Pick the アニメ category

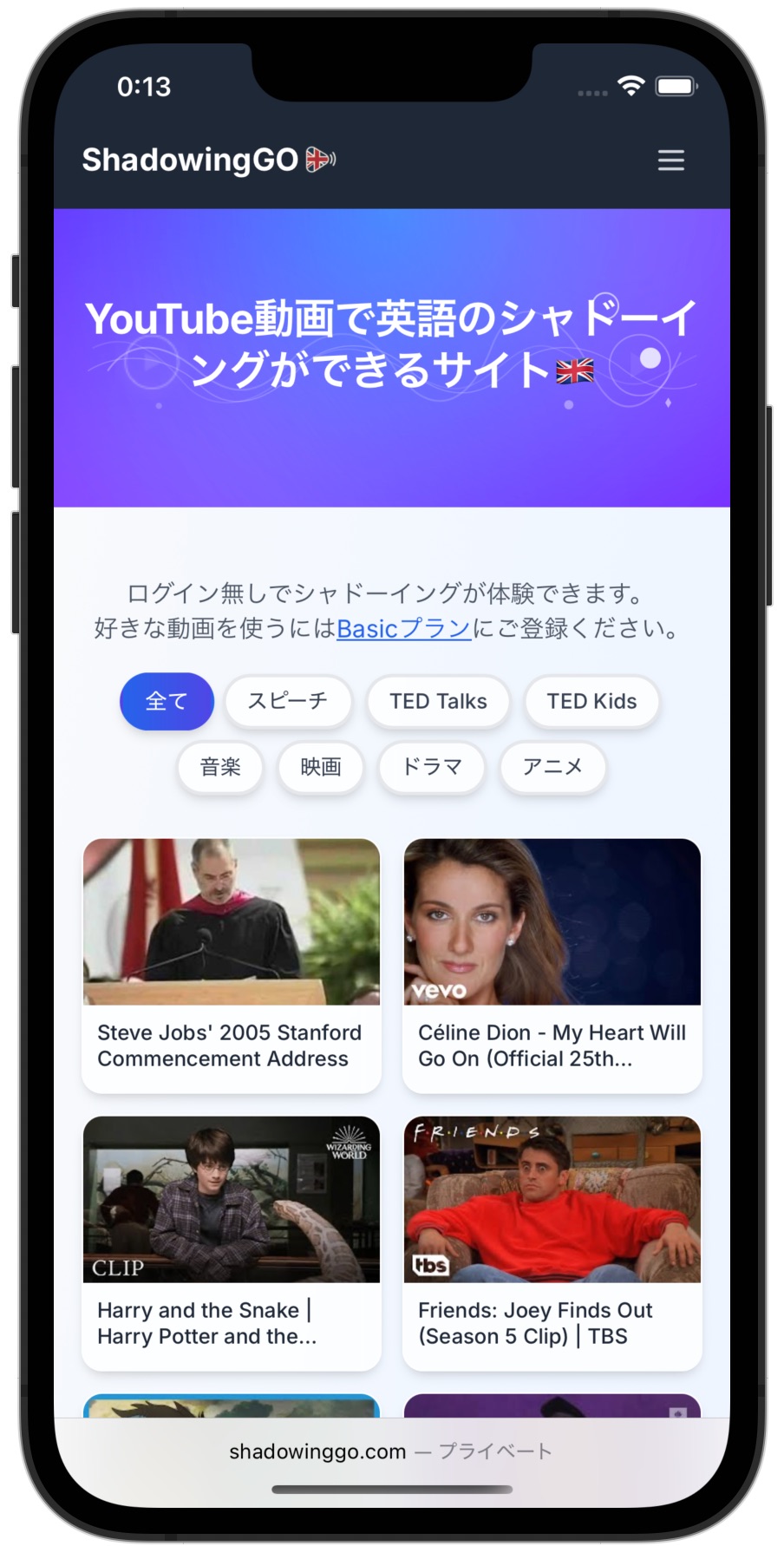pyautogui.click(x=552, y=767)
